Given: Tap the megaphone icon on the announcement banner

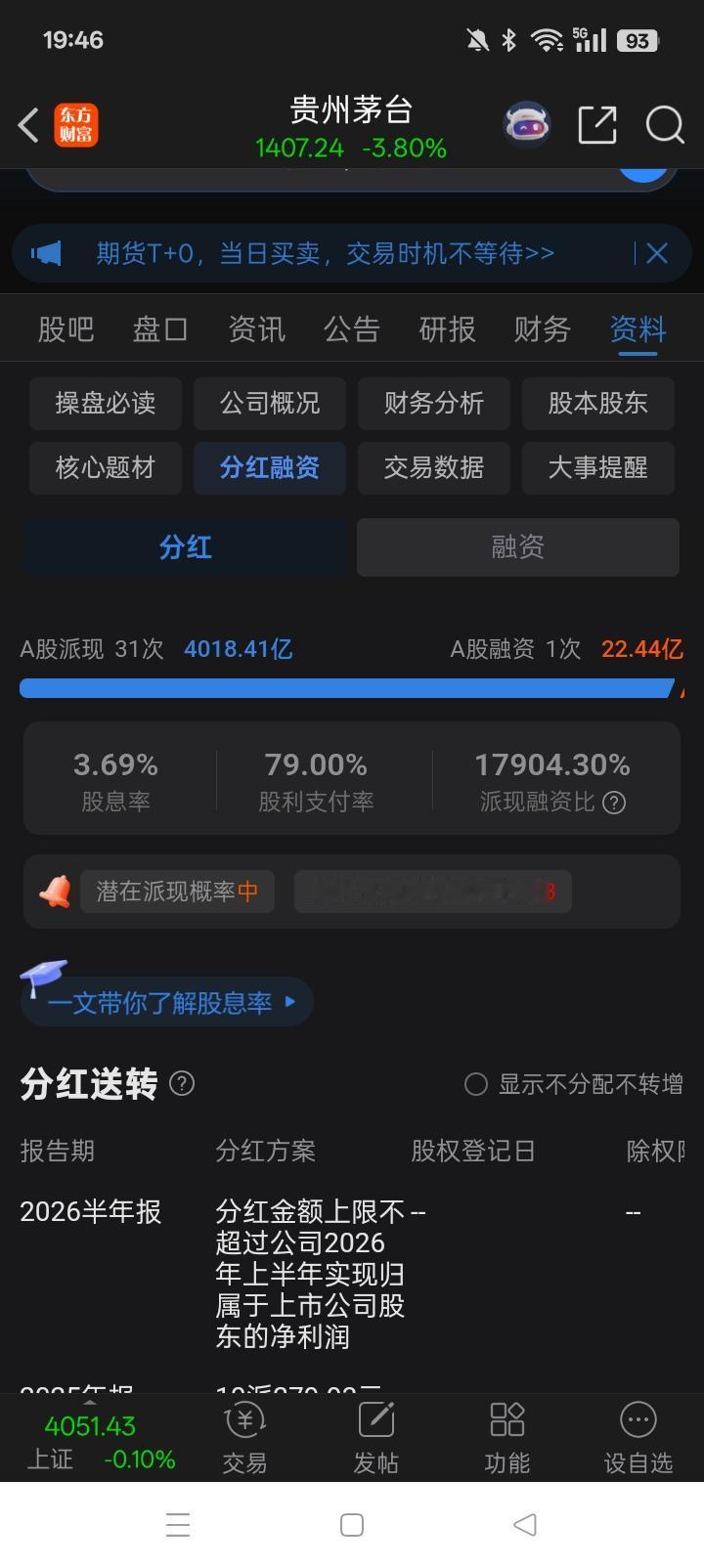Looking at the screenshot, I should 44,252.
